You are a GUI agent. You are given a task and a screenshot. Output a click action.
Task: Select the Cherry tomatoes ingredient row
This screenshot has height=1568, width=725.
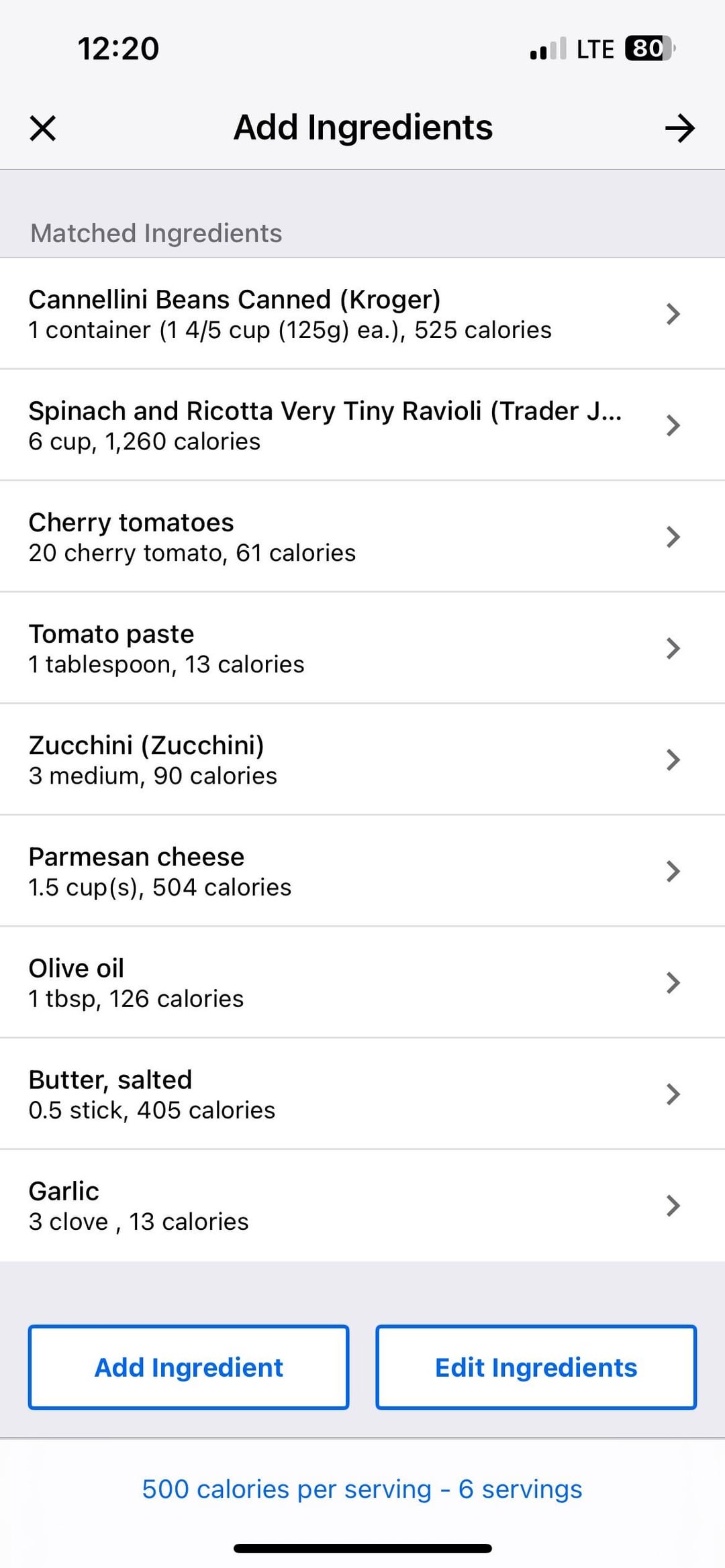pos(362,537)
